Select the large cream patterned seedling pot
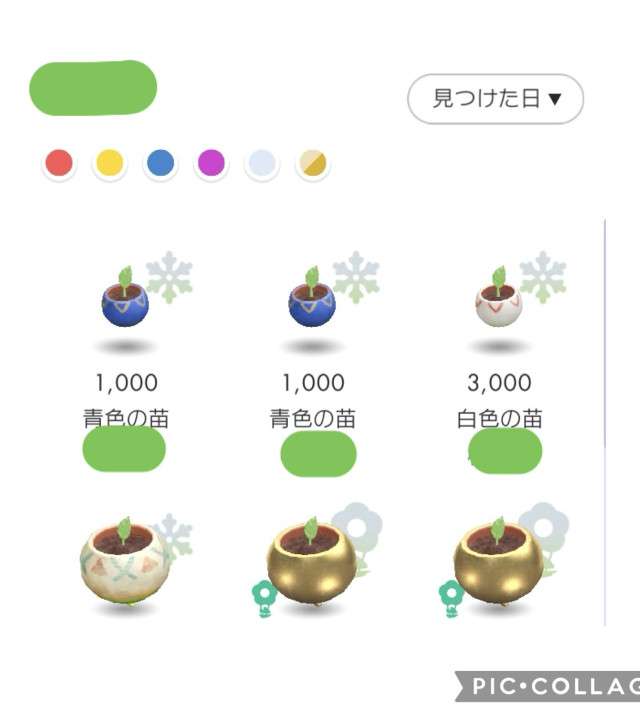The height and width of the screenshot is (720, 640). 123,565
